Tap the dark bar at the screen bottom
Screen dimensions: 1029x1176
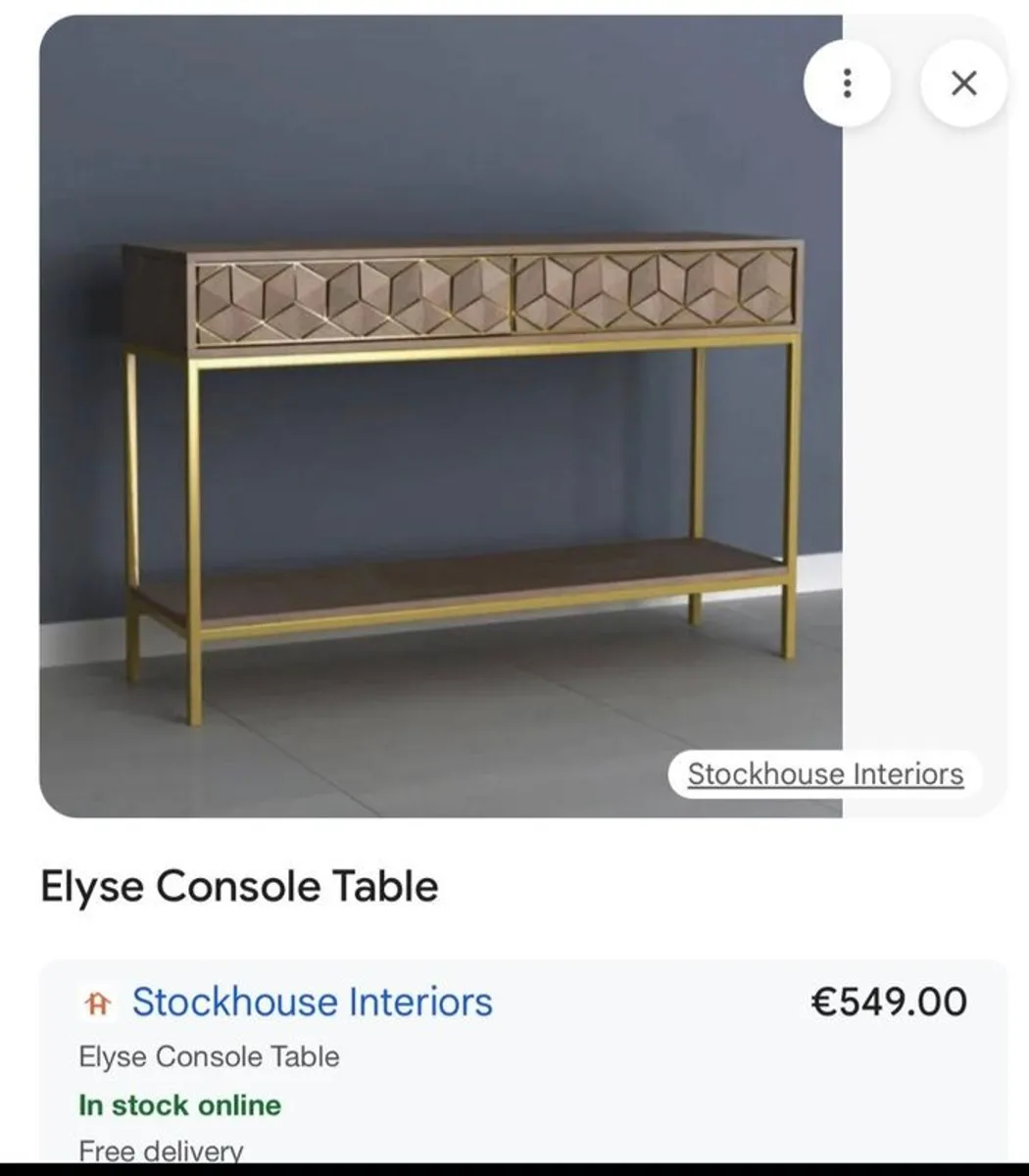click(514, 1171)
